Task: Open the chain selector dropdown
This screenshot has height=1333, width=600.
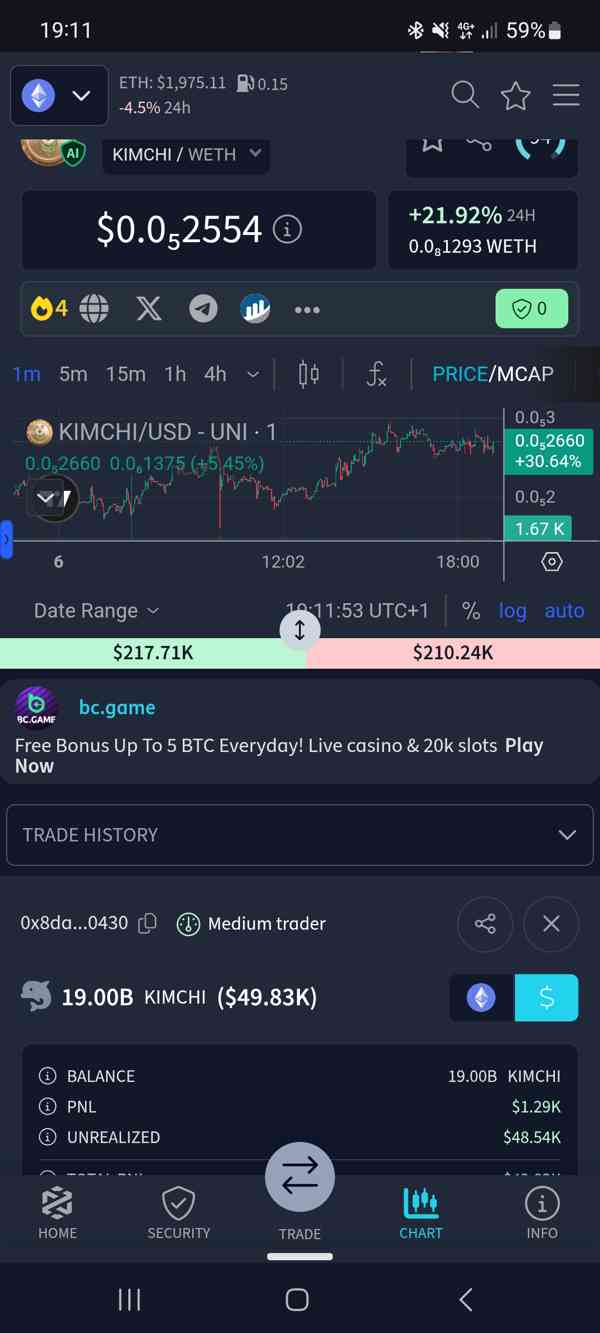Action: (59, 96)
